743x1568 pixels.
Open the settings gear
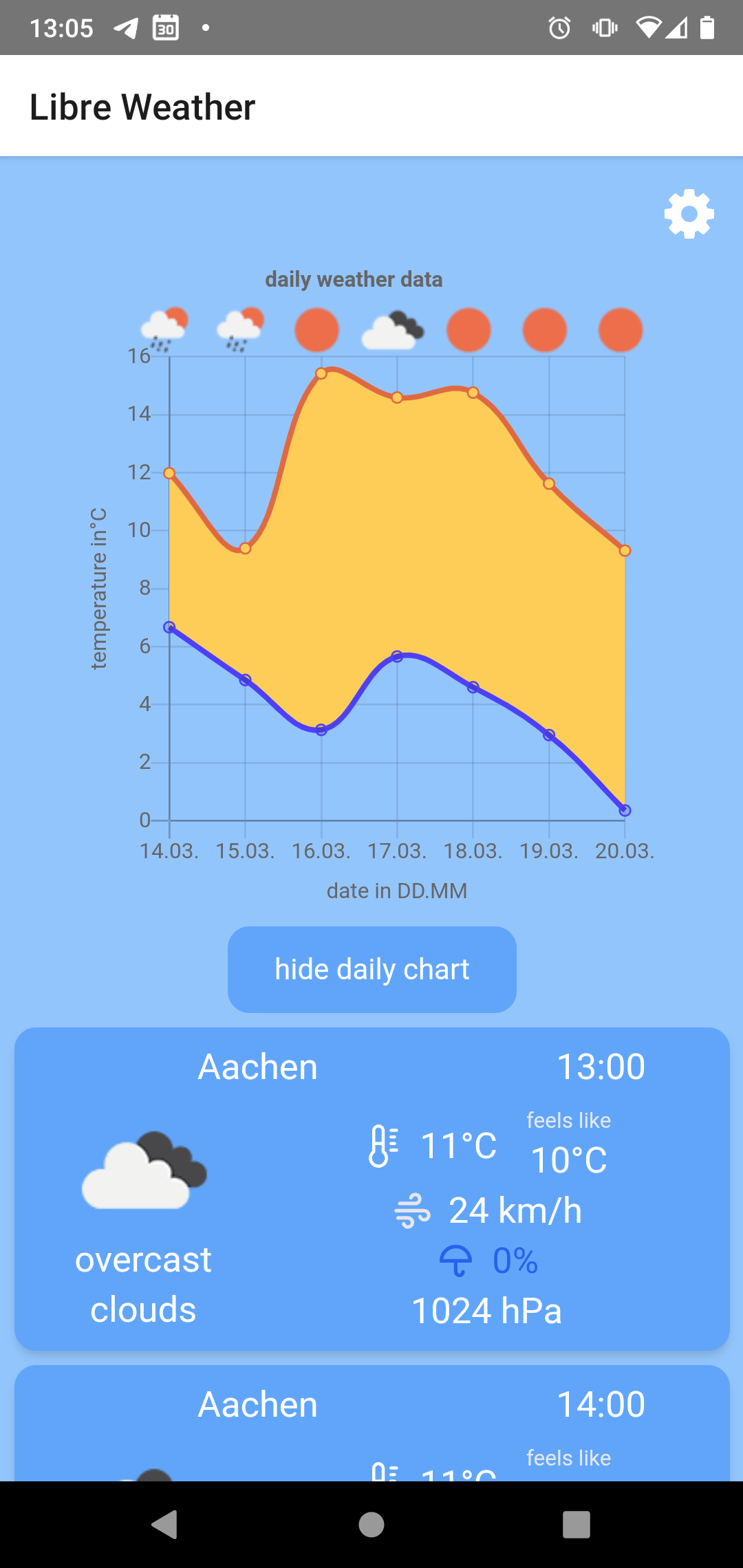[x=689, y=214]
